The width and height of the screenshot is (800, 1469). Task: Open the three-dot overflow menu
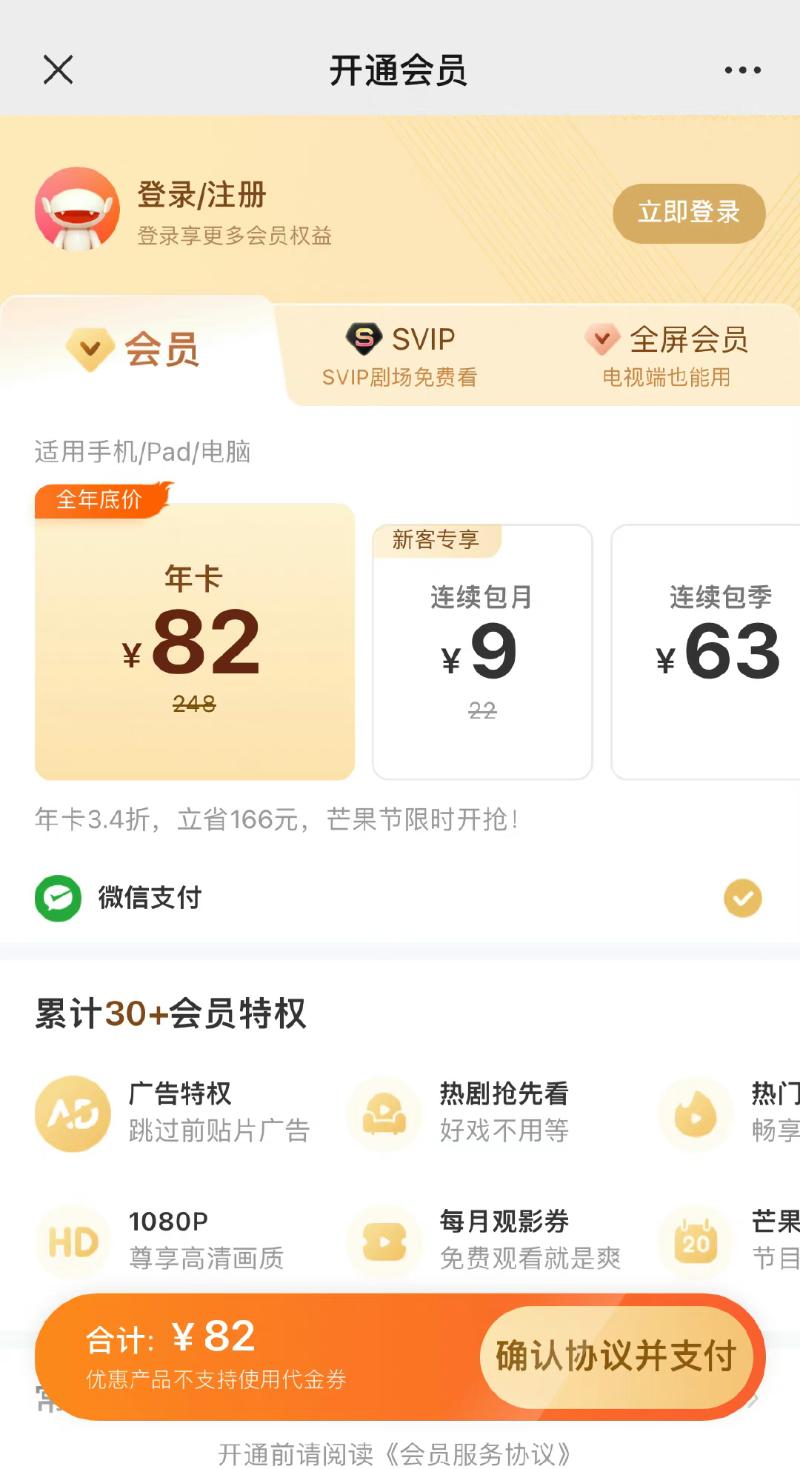(742, 70)
